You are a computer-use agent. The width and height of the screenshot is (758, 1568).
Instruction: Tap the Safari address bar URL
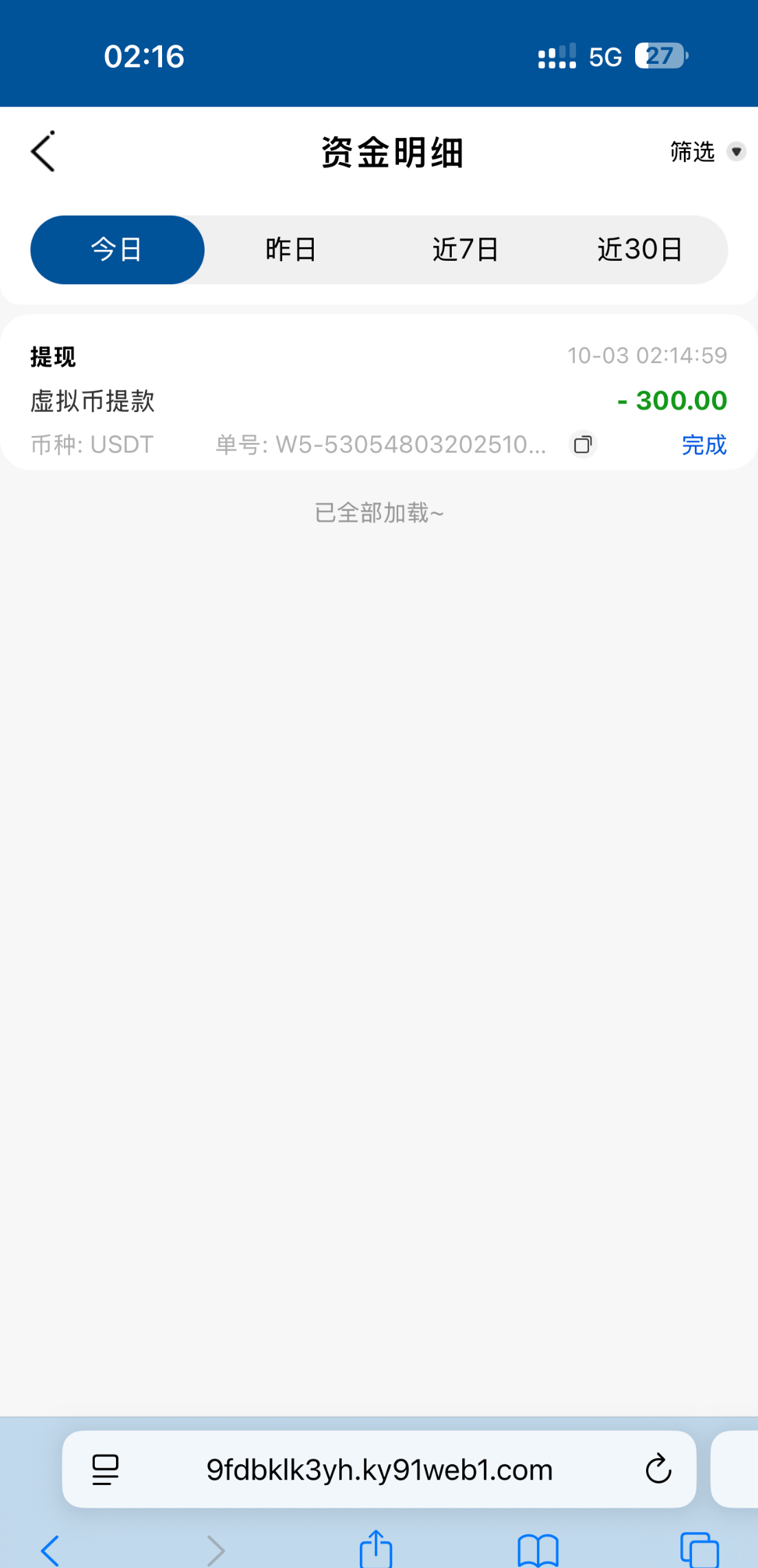[x=379, y=1470]
